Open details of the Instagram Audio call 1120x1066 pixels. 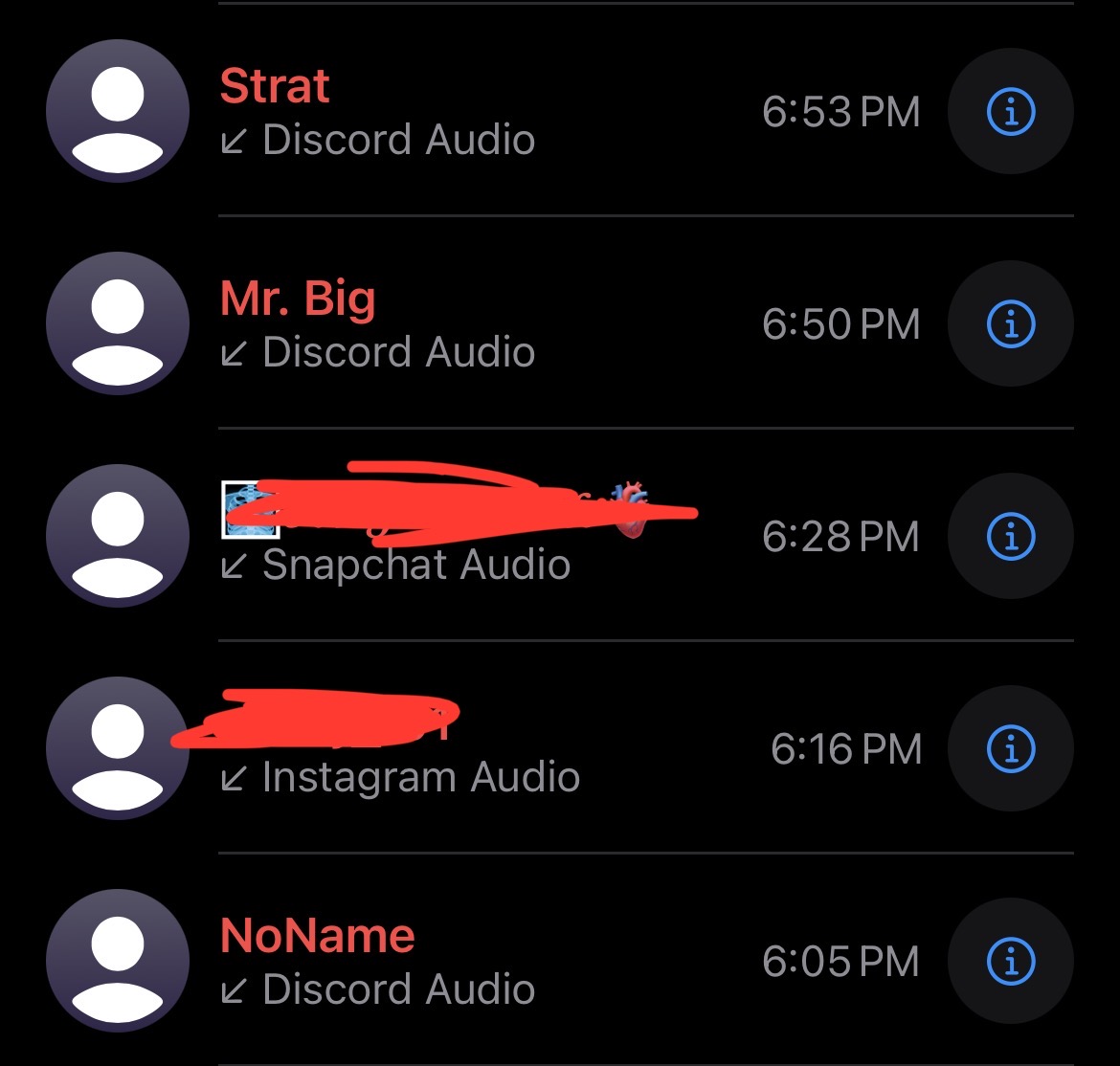(x=1010, y=749)
